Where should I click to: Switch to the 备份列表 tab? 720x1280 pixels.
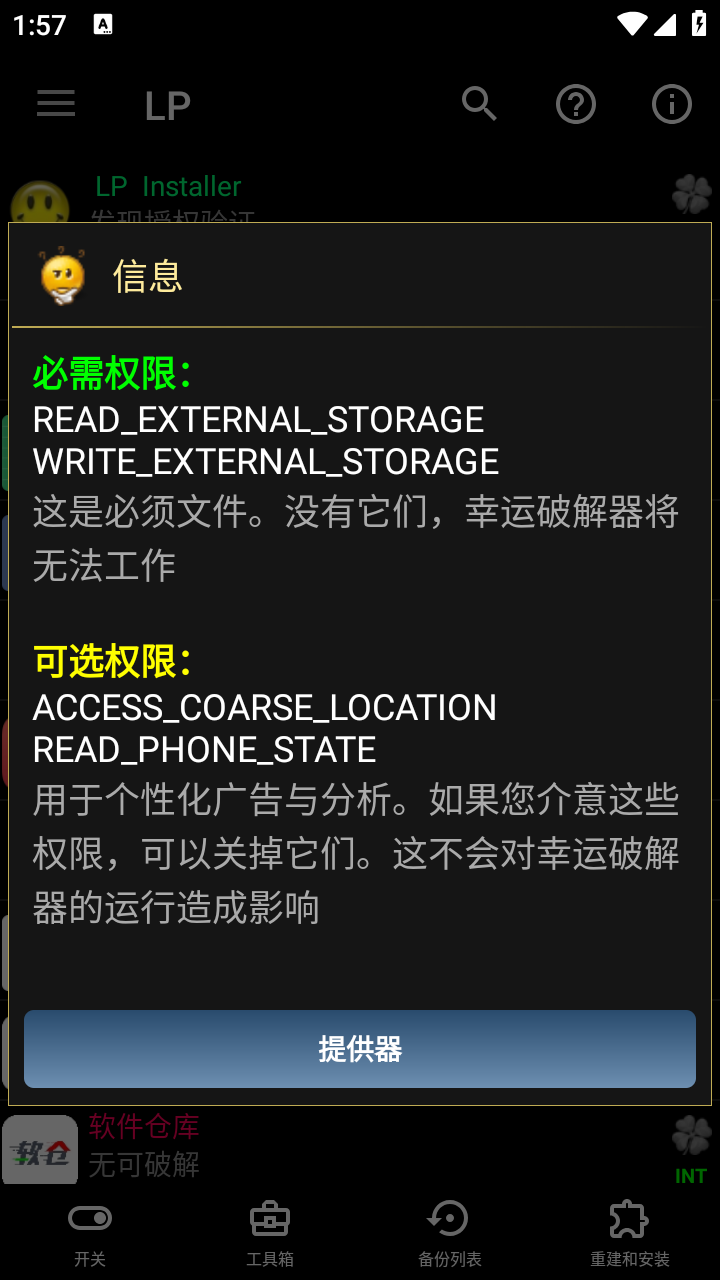[x=448, y=1232]
